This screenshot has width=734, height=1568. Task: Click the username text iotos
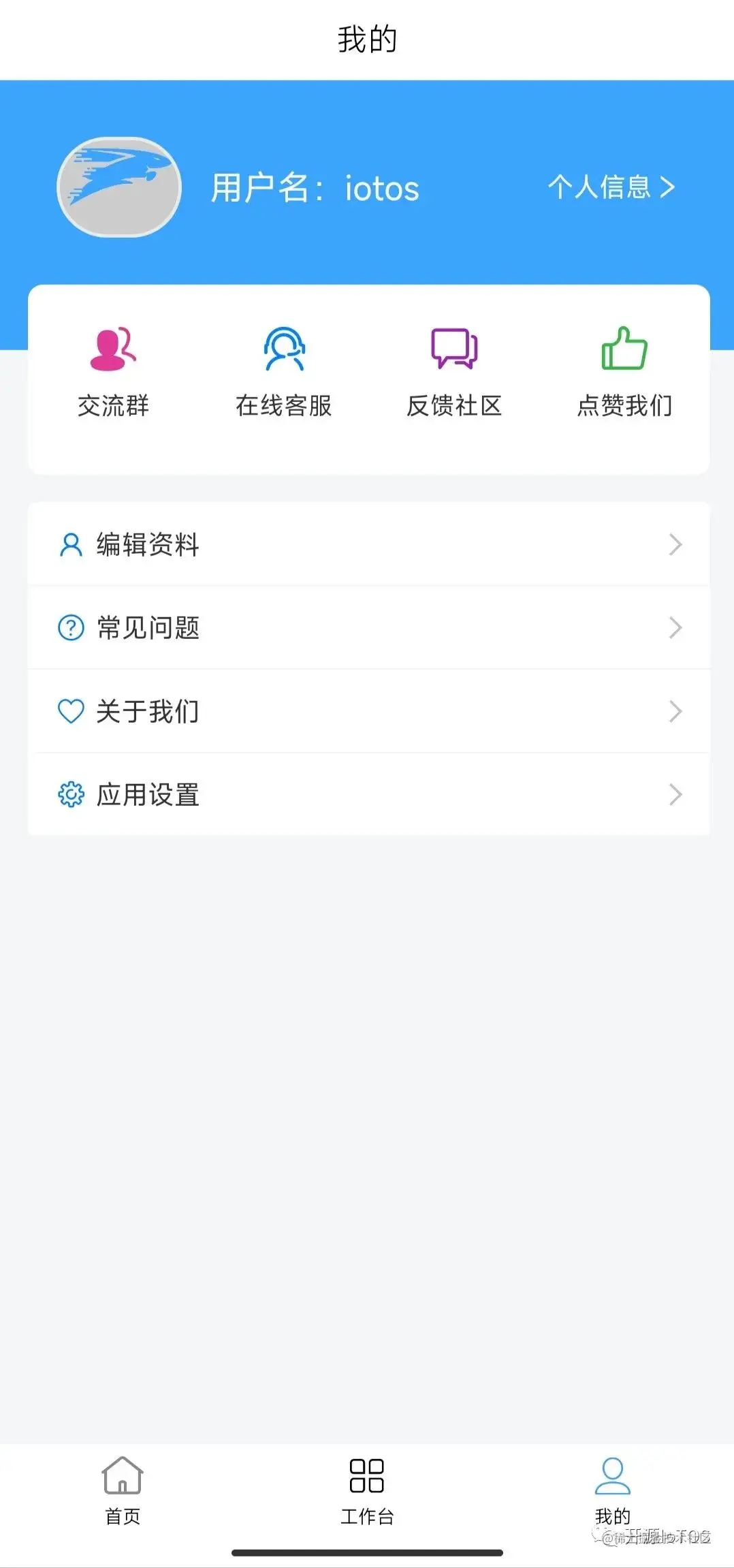pos(379,188)
